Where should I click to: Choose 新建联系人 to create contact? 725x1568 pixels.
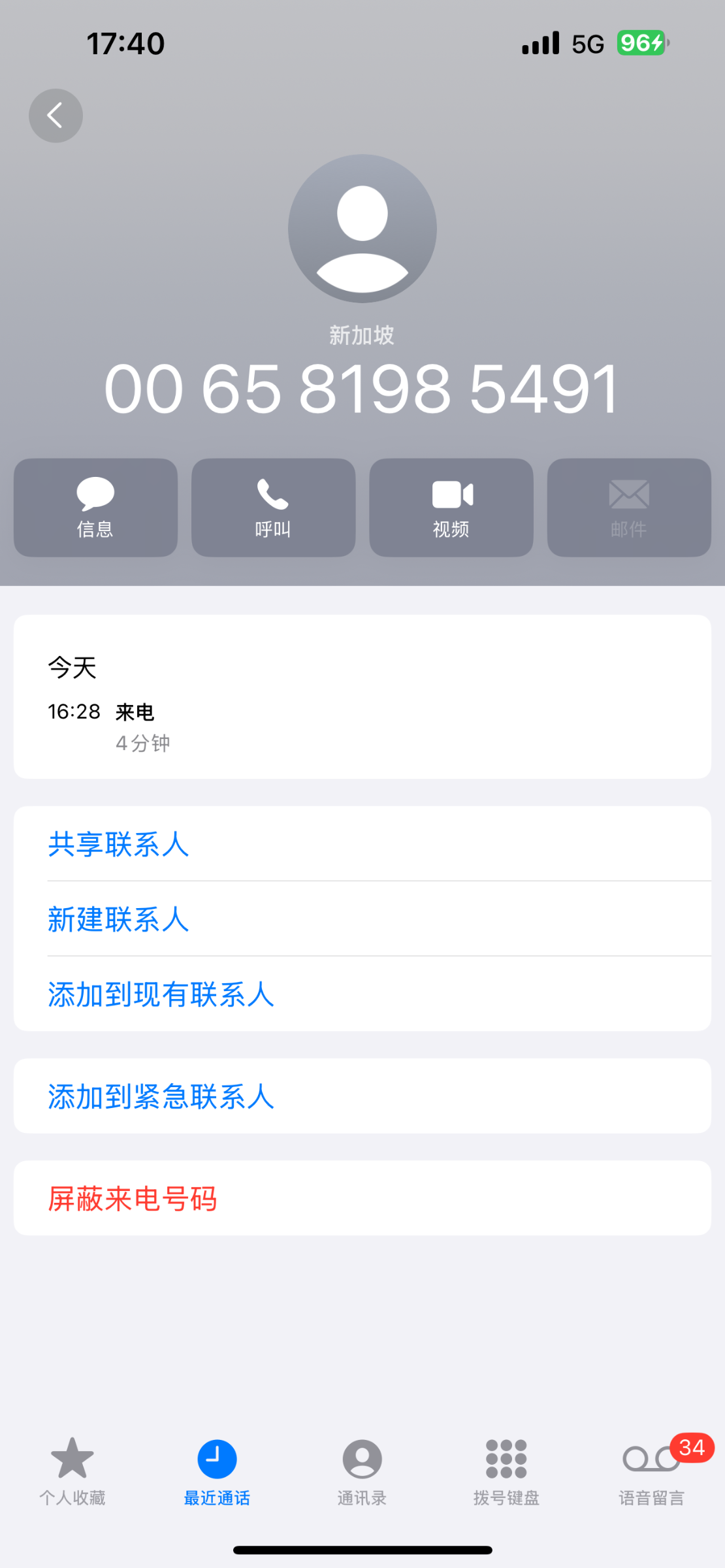(118, 919)
